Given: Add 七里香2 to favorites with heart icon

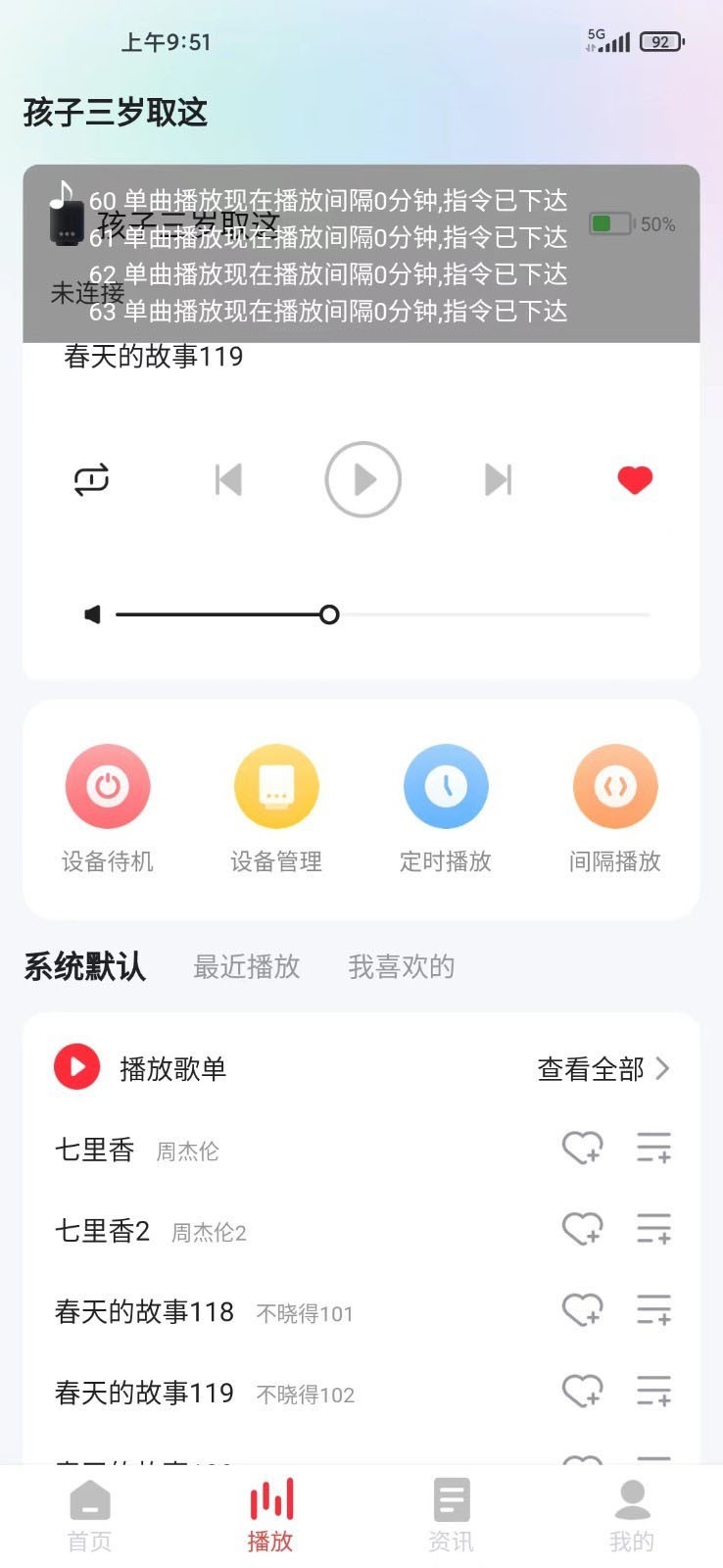Looking at the screenshot, I should pos(583,1230).
